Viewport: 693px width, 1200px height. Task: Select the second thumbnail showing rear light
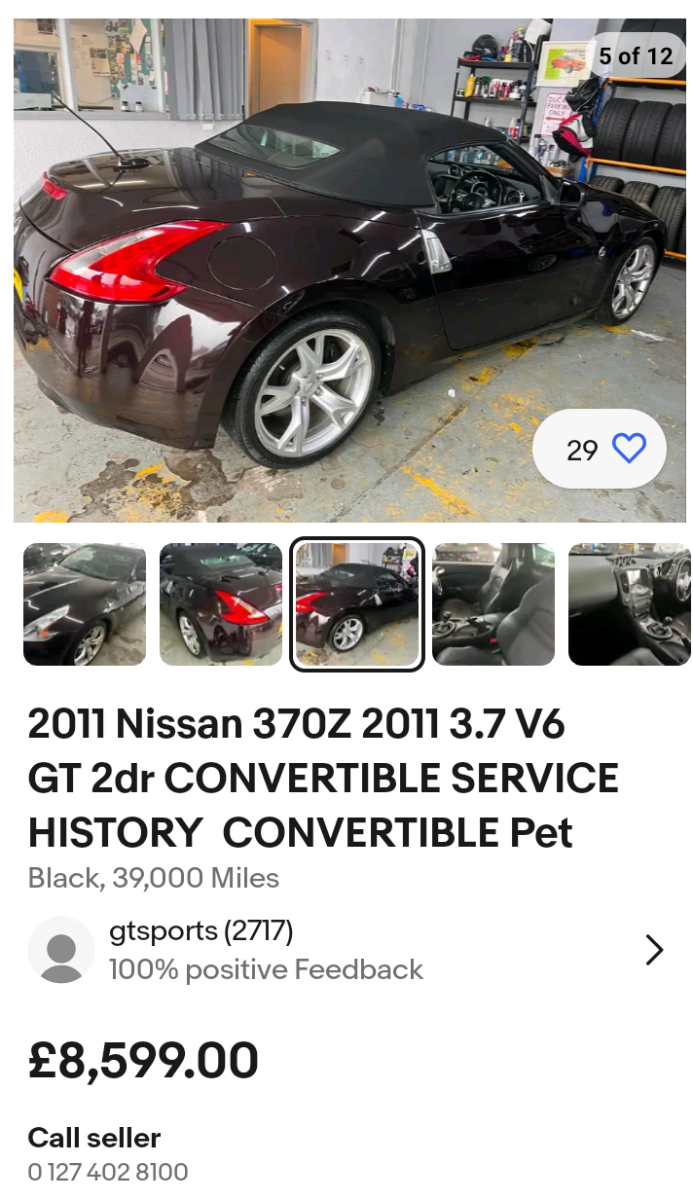pos(221,604)
